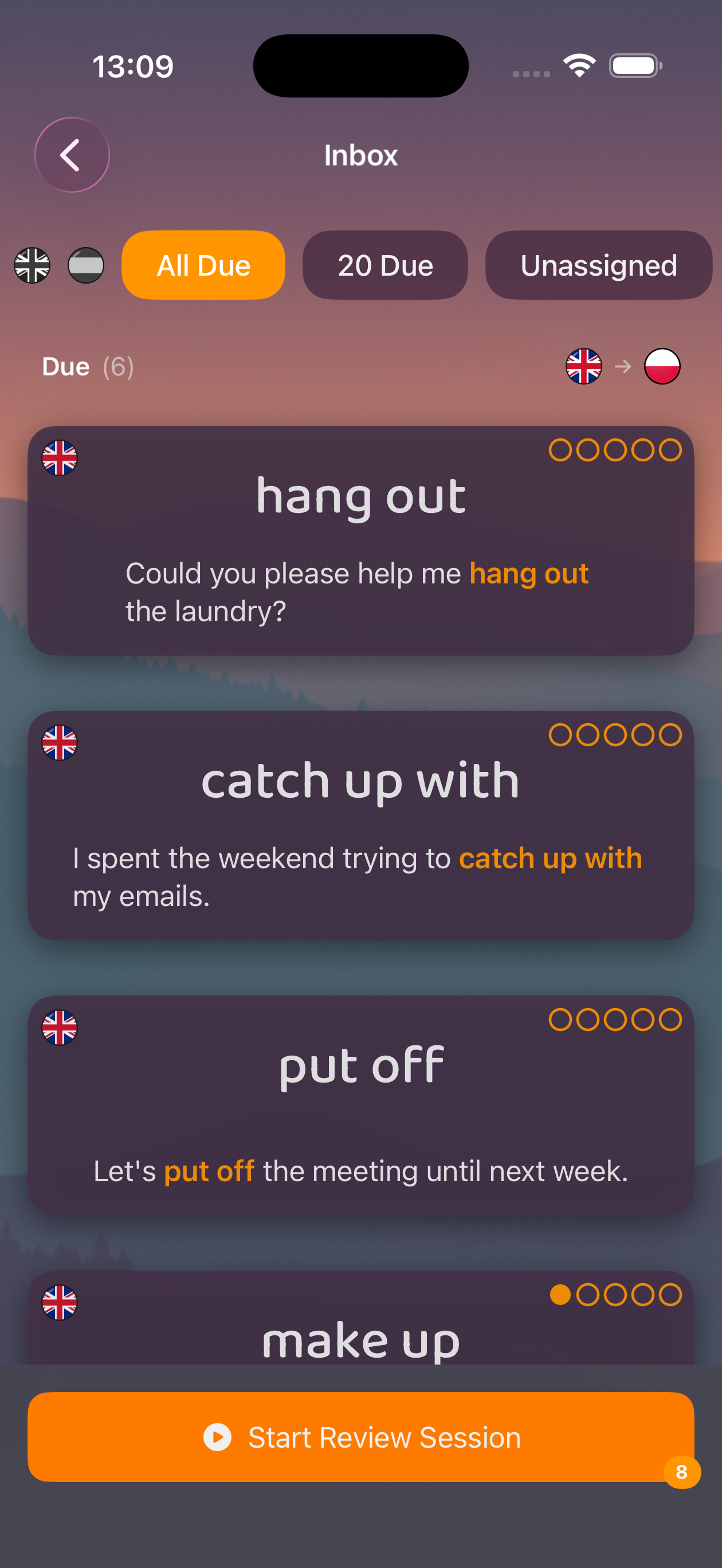Go back from the Inbox
The width and height of the screenshot is (722, 1568).
pos(72,155)
